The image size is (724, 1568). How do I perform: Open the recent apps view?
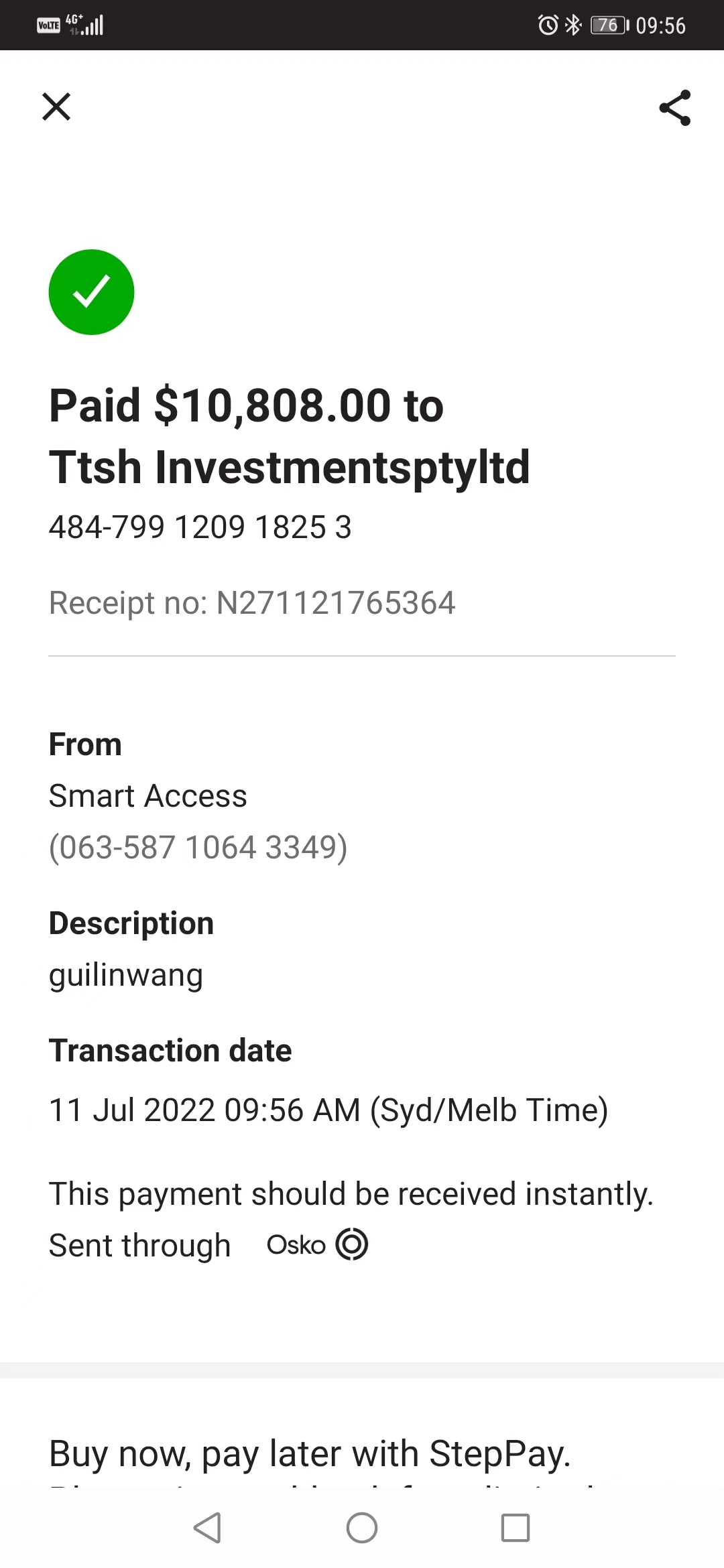point(516,1528)
